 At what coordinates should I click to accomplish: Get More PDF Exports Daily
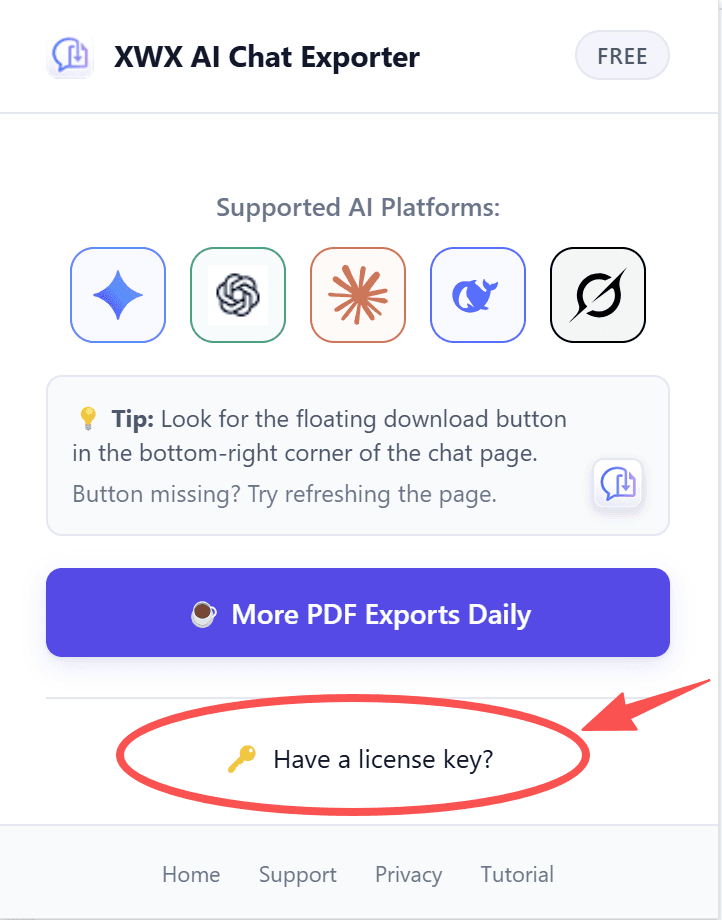click(x=358, y=613)
